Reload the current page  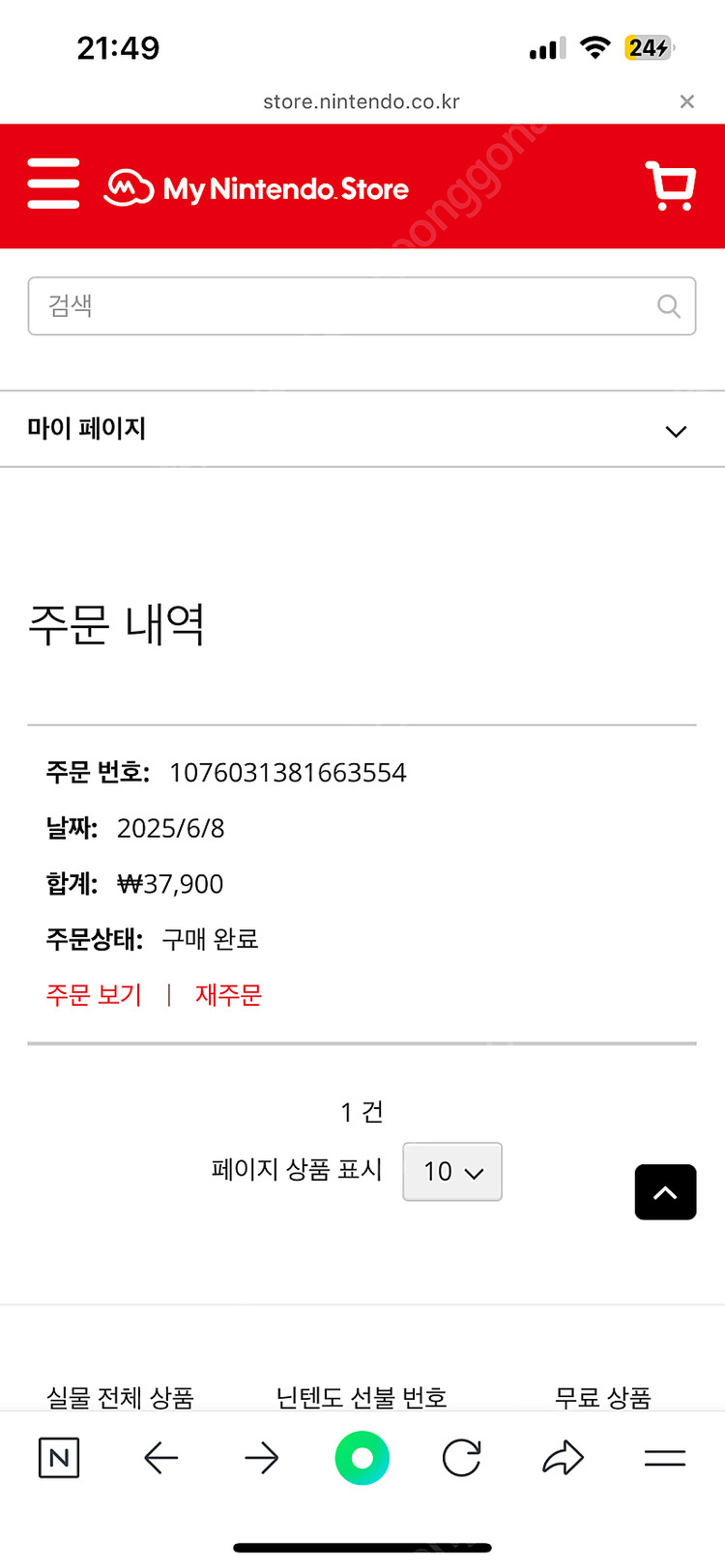point(462,1458)
